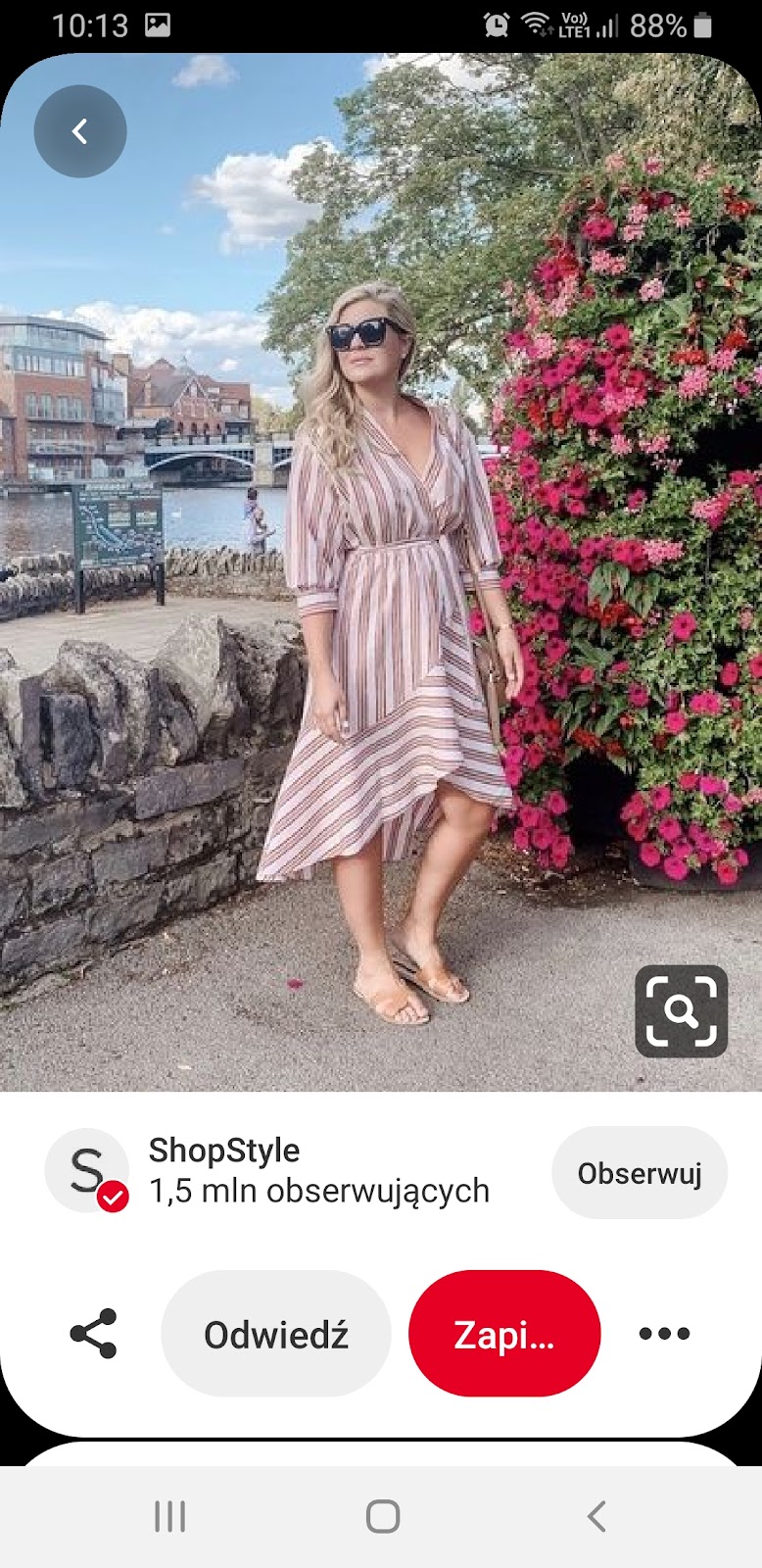Visit the site via Odwiedź button
The image size is (762, 1568).
pyautogui.click(x=276, y=1334)
